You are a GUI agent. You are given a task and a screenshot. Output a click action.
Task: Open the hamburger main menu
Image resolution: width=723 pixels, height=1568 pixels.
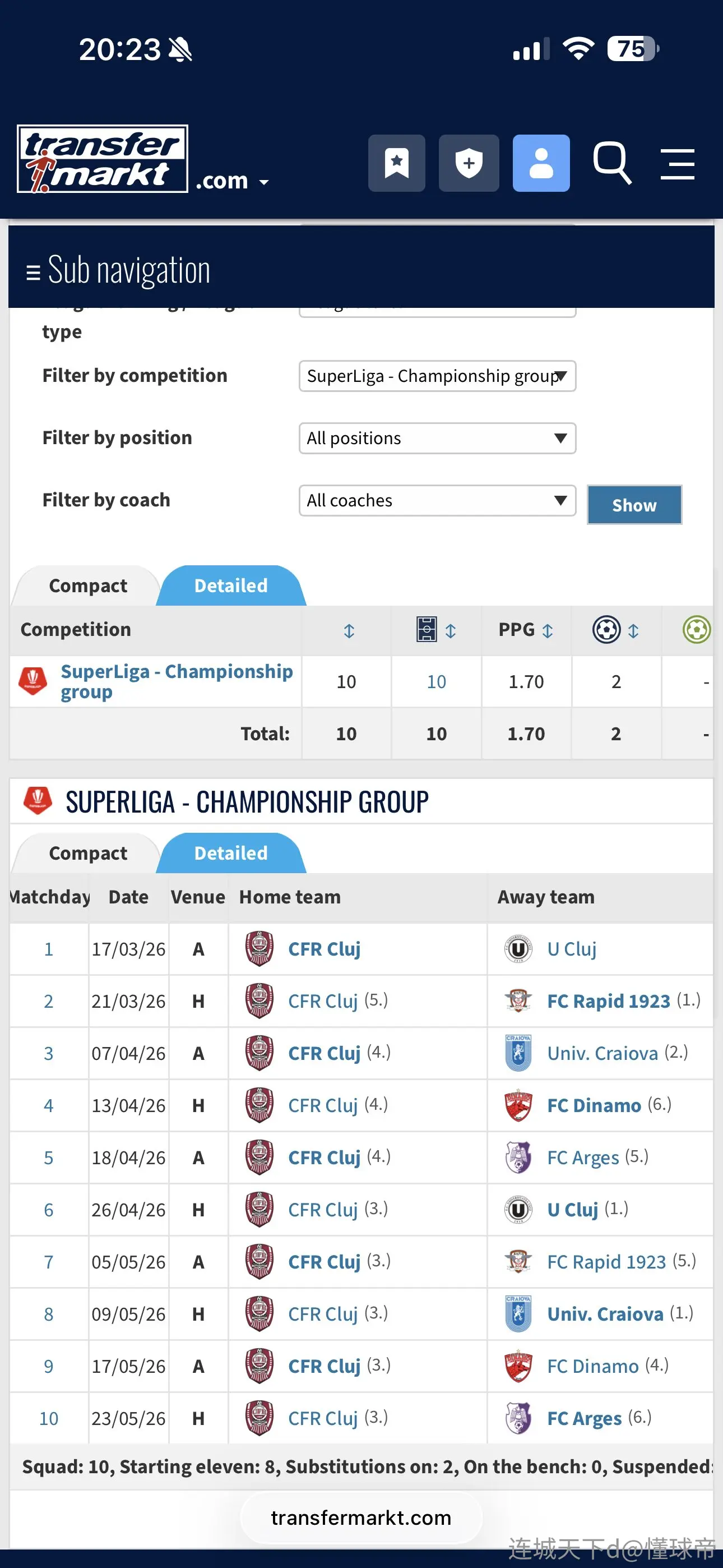coord(678,163)
